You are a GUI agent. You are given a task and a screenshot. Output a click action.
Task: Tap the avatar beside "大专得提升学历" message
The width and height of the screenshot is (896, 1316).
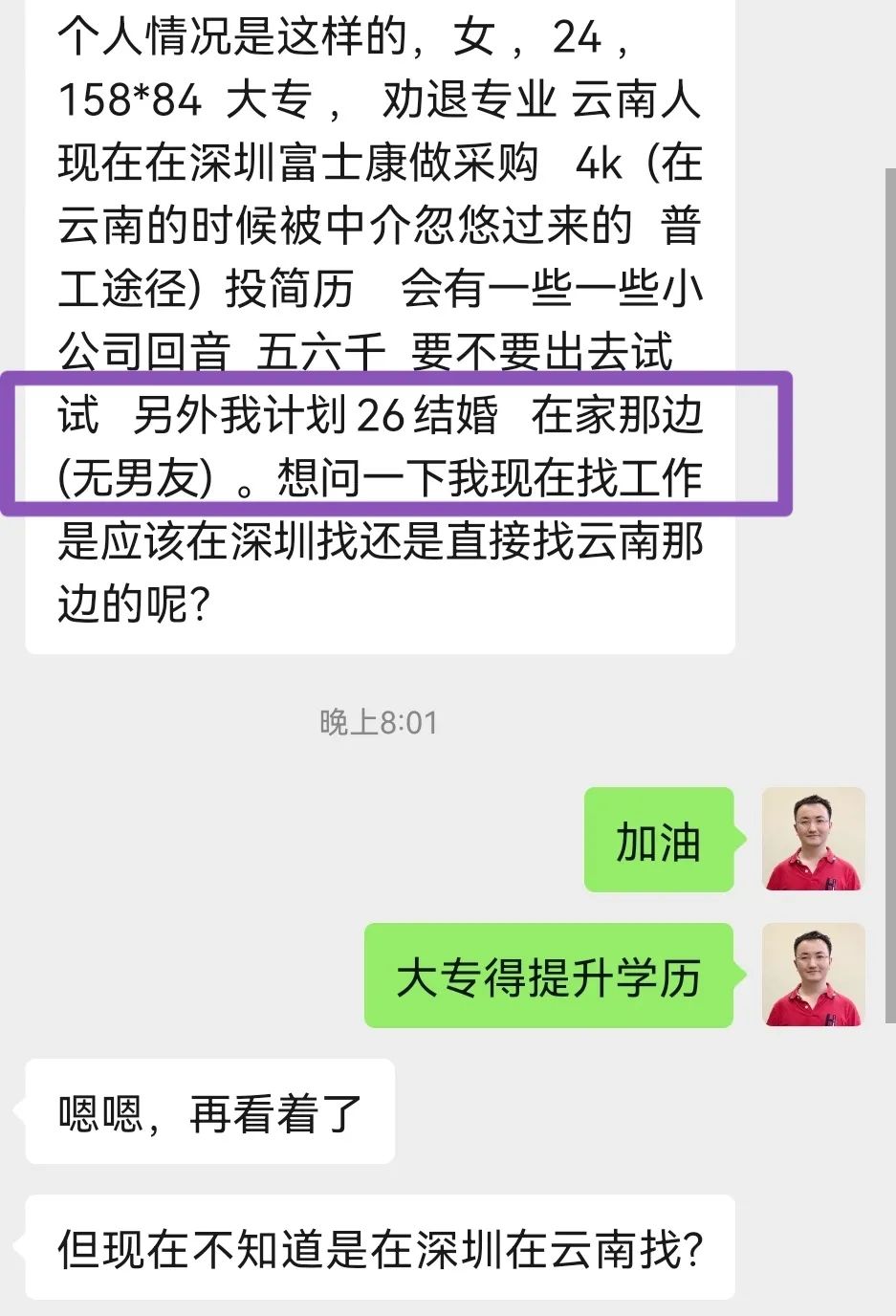[x=814, y=976]
